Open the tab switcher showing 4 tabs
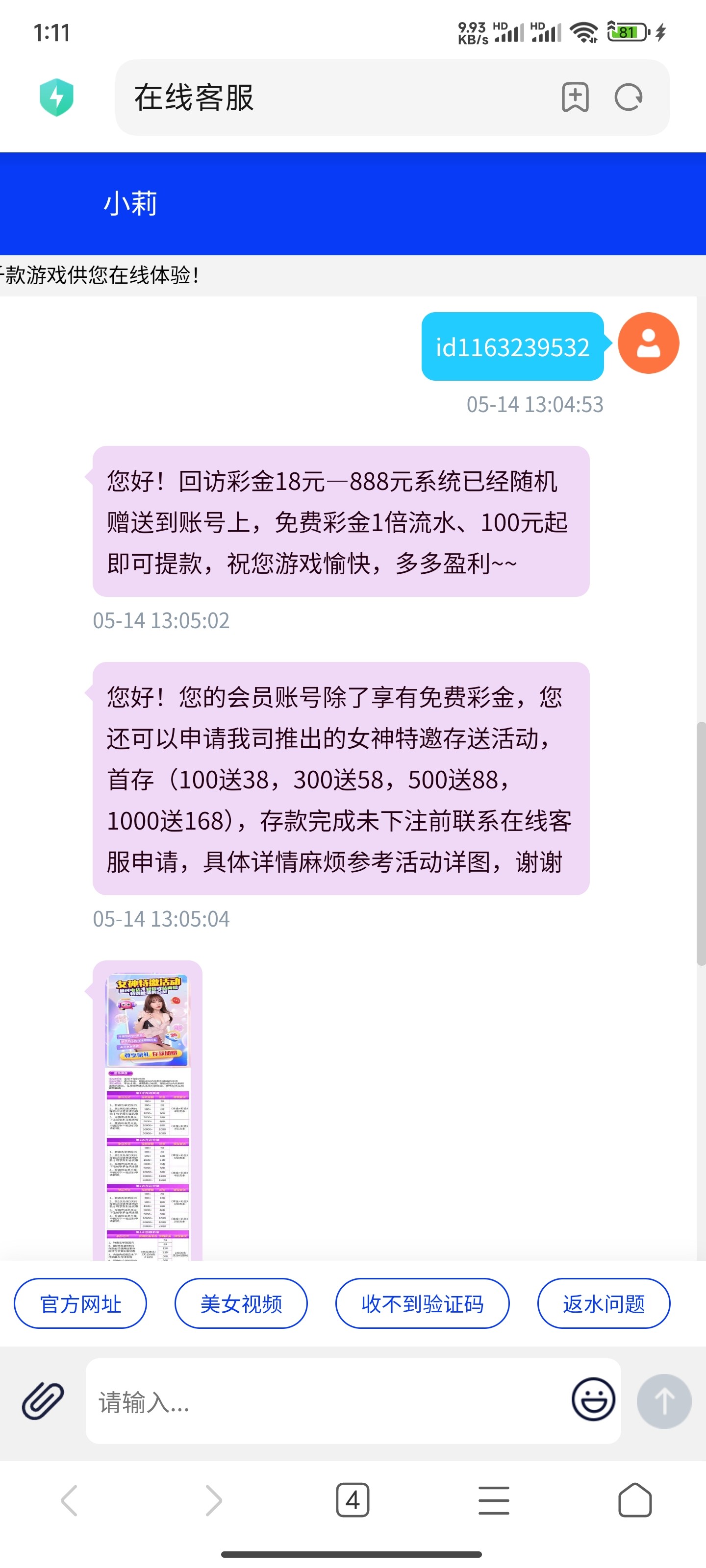 click(352, 1500)
